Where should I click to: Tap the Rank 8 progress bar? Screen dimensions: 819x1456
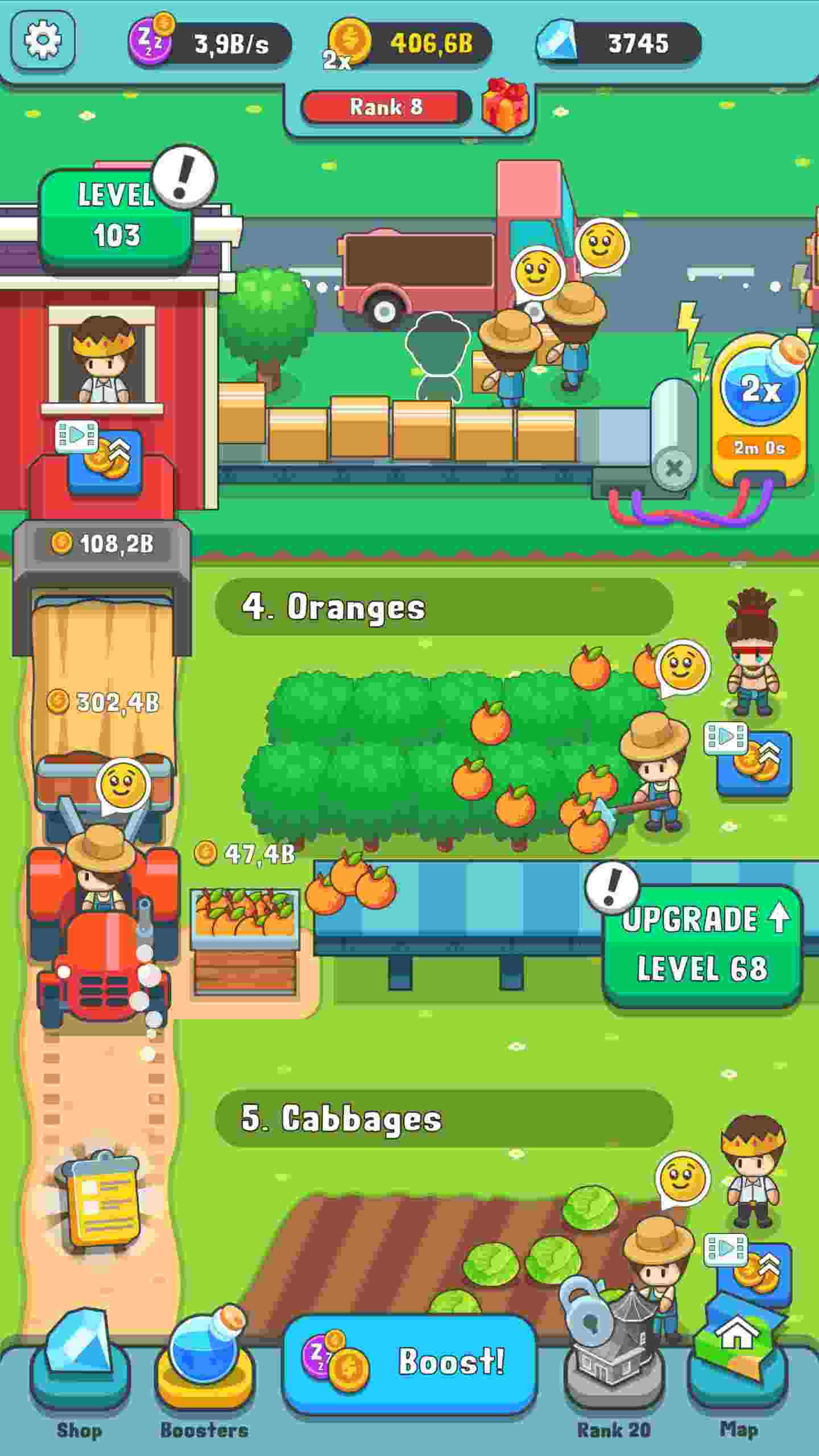pos(386,106)
